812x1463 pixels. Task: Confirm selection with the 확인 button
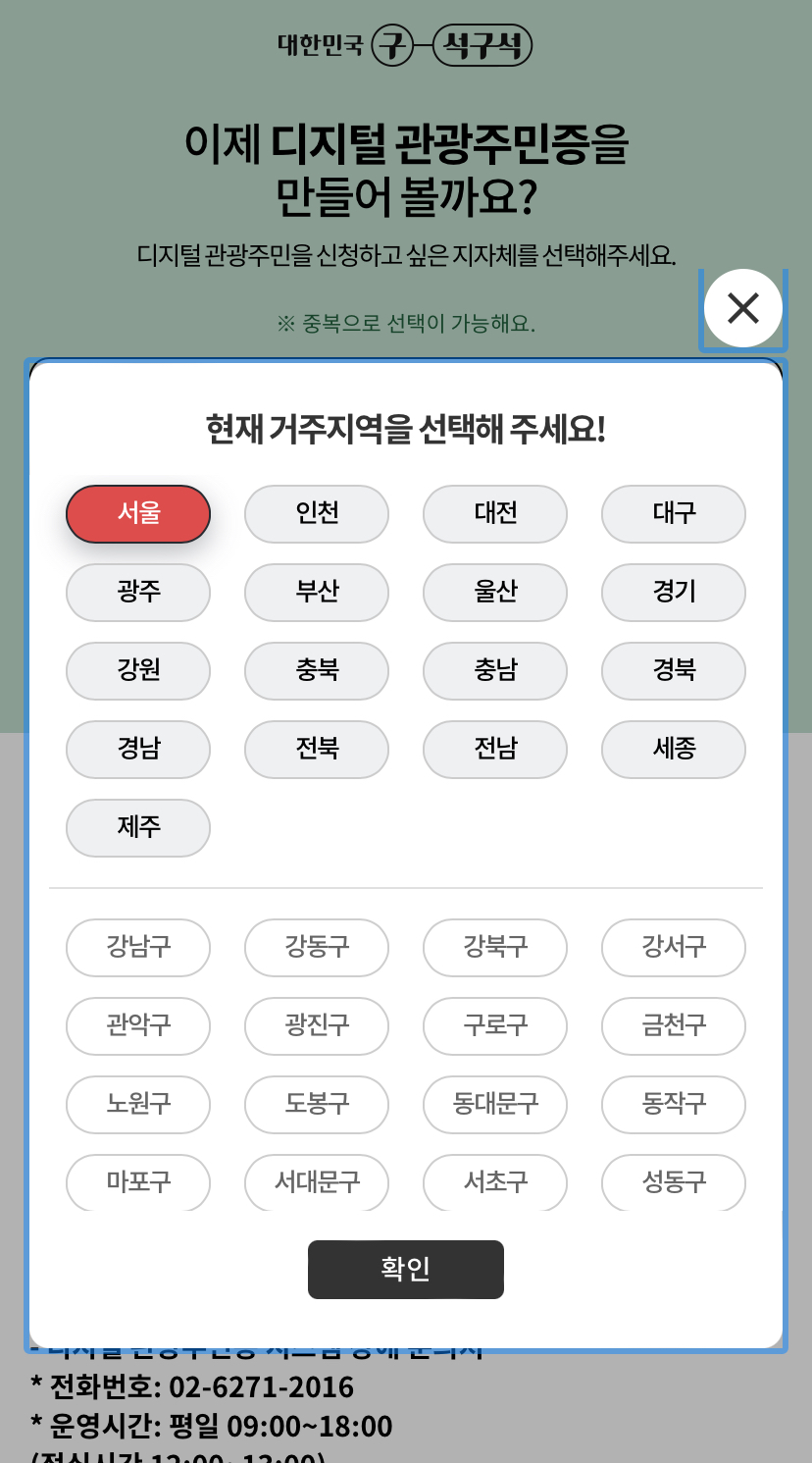405,1270
